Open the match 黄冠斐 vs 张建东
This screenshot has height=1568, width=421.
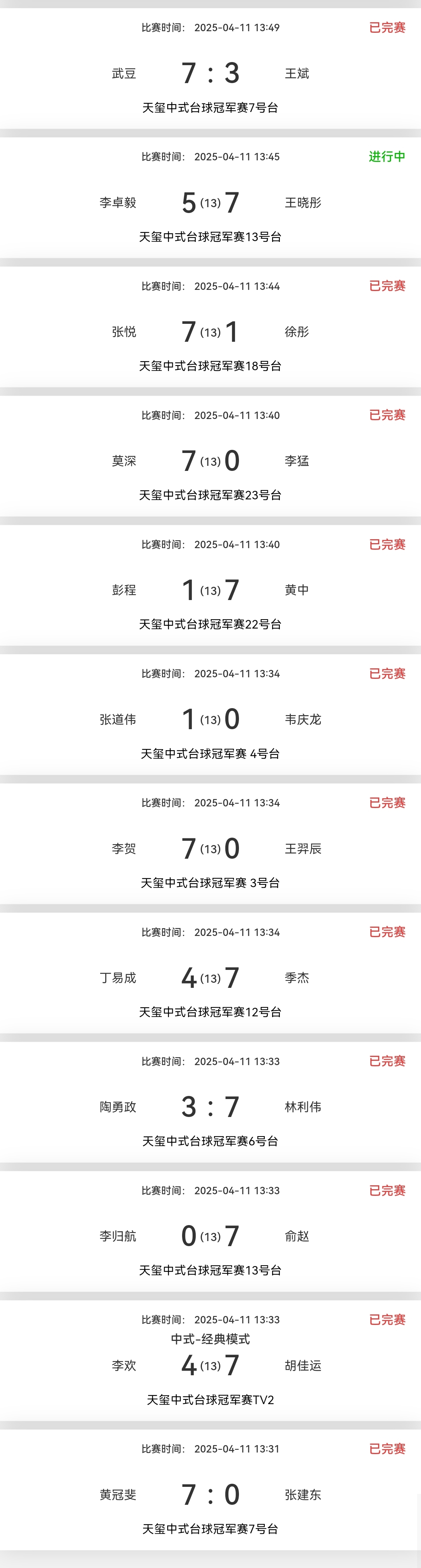click(x=210, y=1494)
